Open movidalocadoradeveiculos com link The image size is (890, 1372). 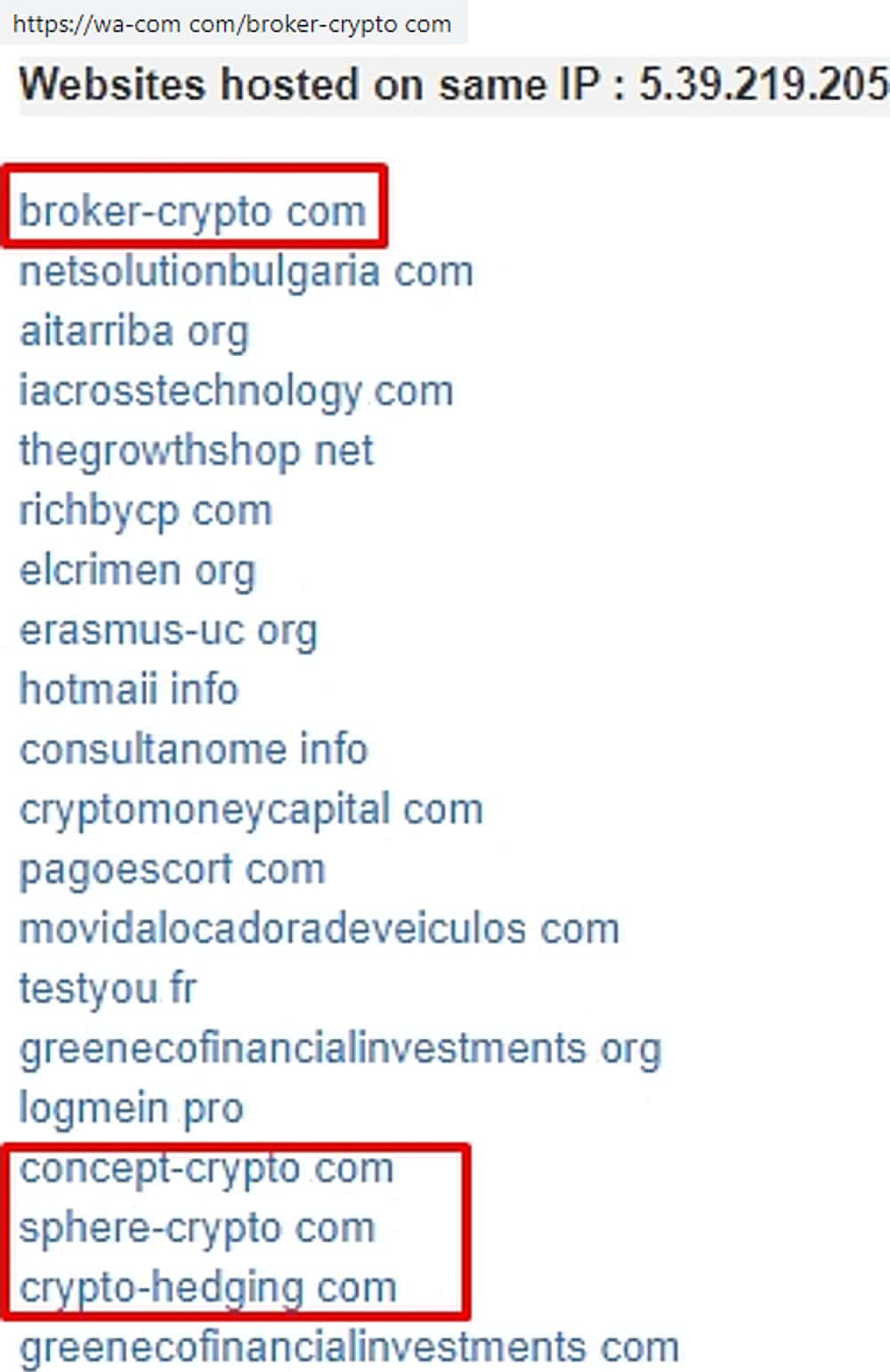click(x=319, y=929)
